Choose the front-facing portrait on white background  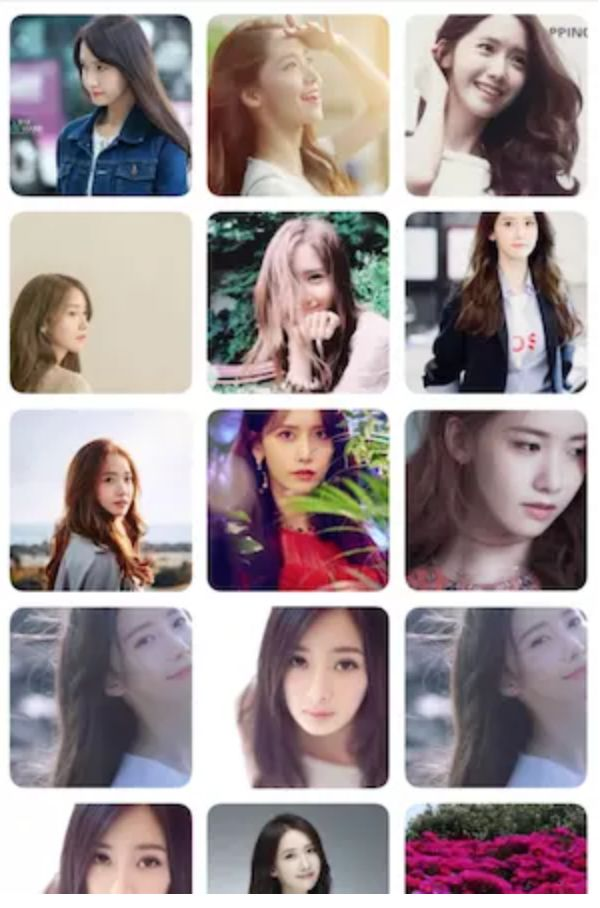(x=312, y=697)
